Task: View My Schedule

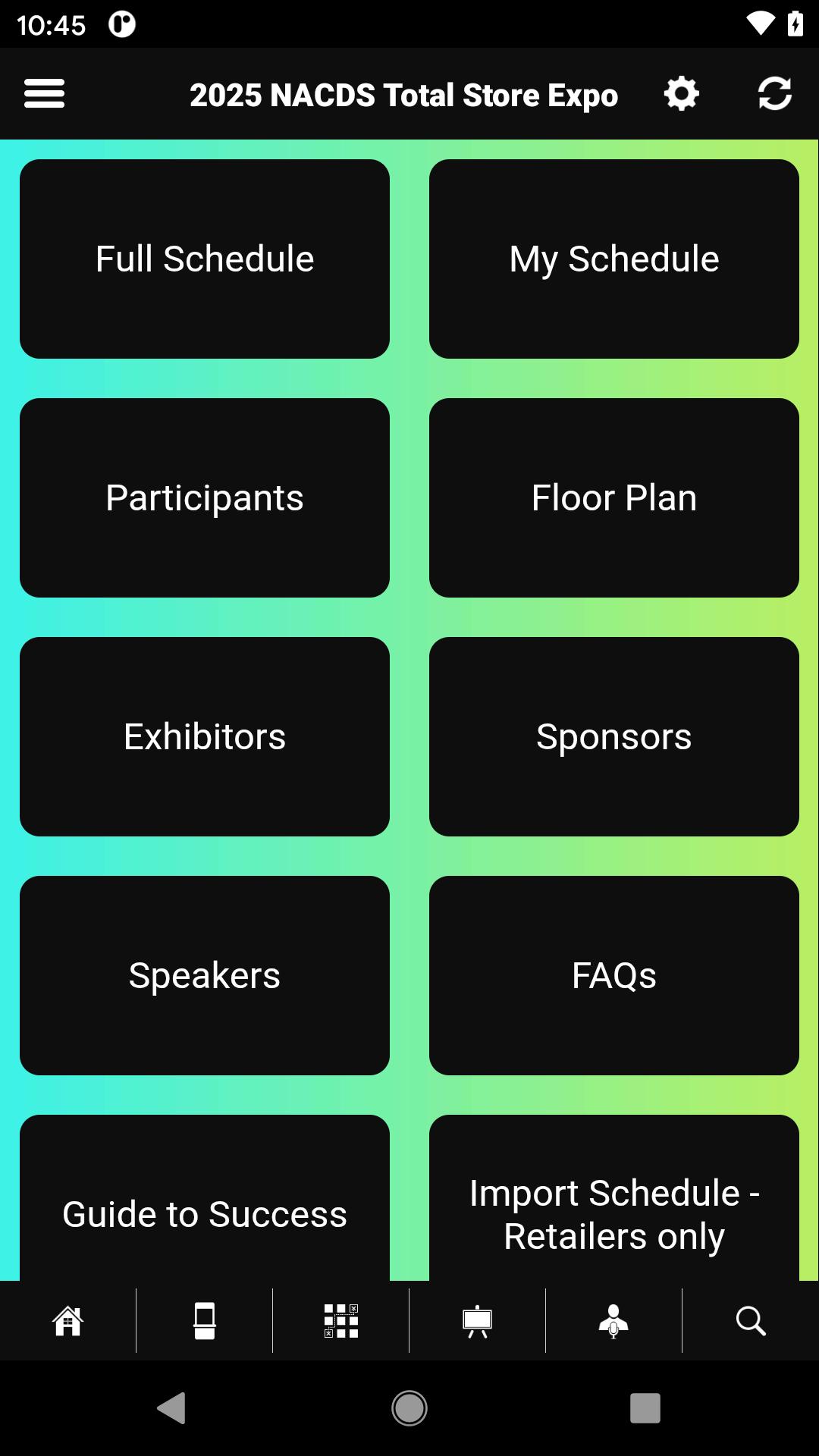Action: tap(614, 259)
